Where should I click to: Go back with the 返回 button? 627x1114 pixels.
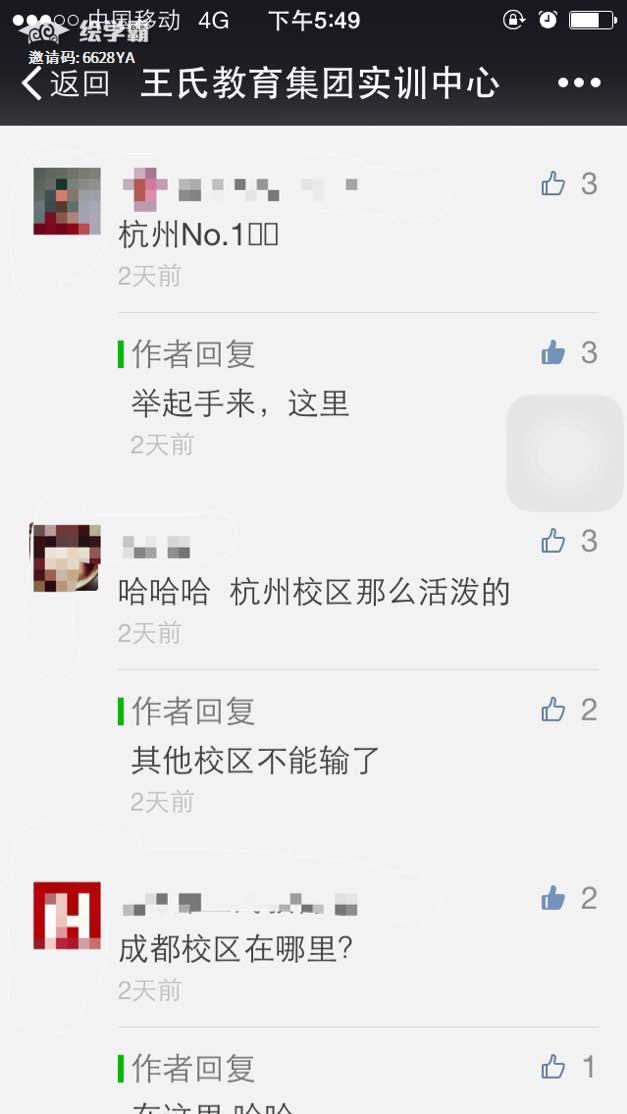(66, 84)
